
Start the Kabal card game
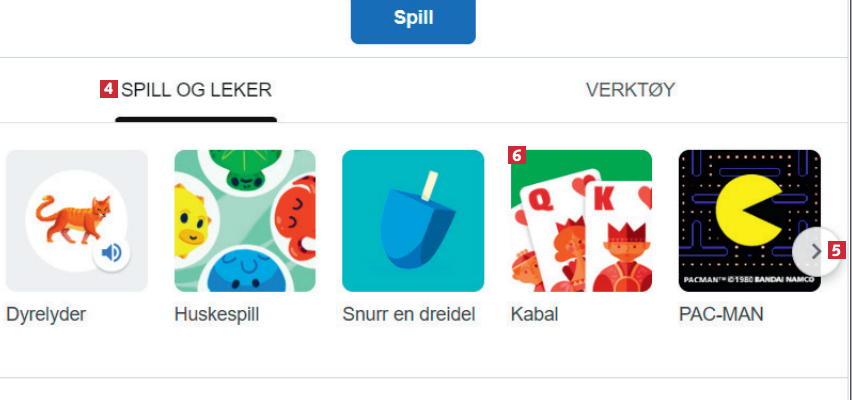[x=581, y=221]
